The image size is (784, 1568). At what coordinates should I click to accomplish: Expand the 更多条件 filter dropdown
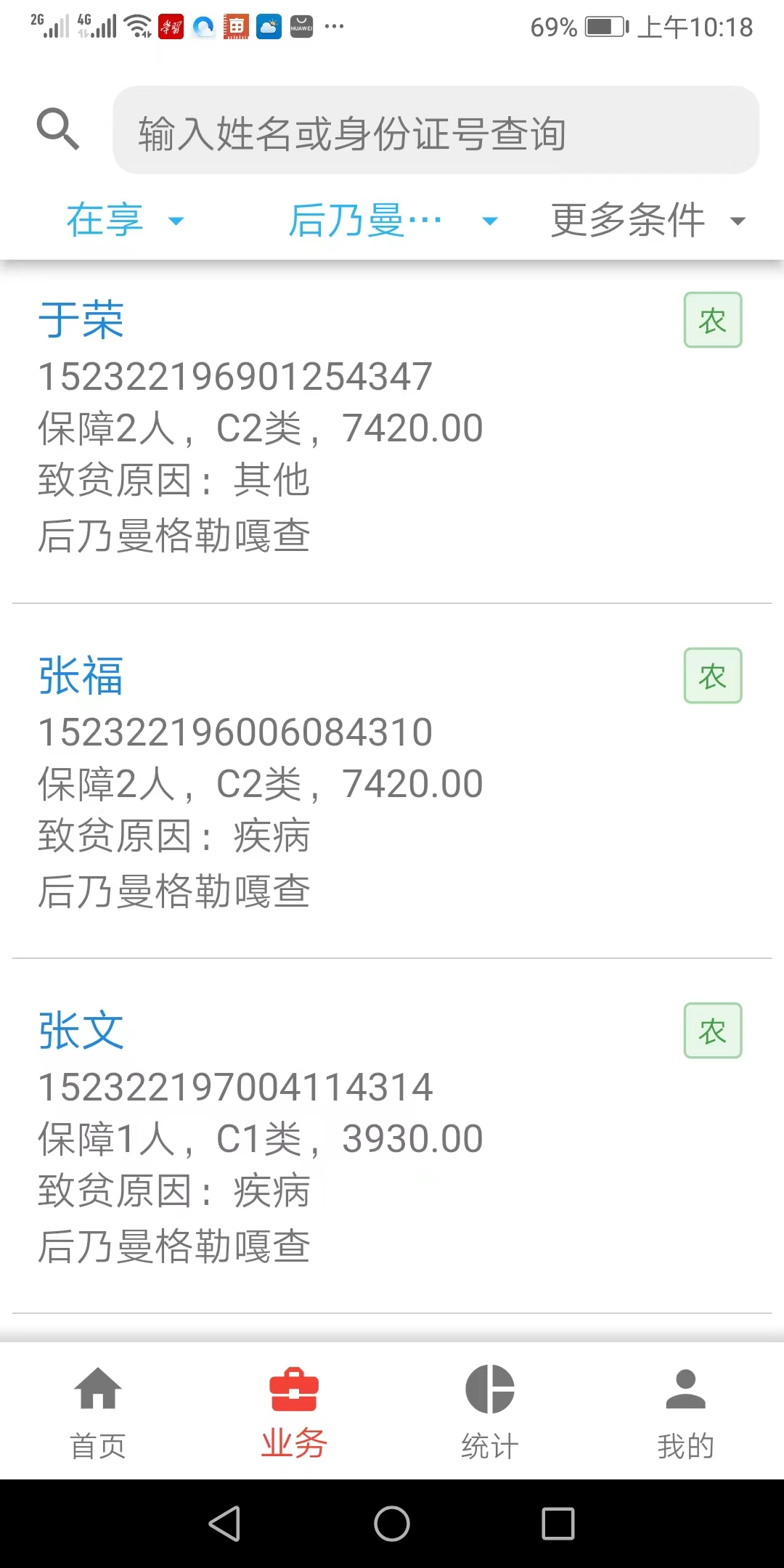(648, 220)
